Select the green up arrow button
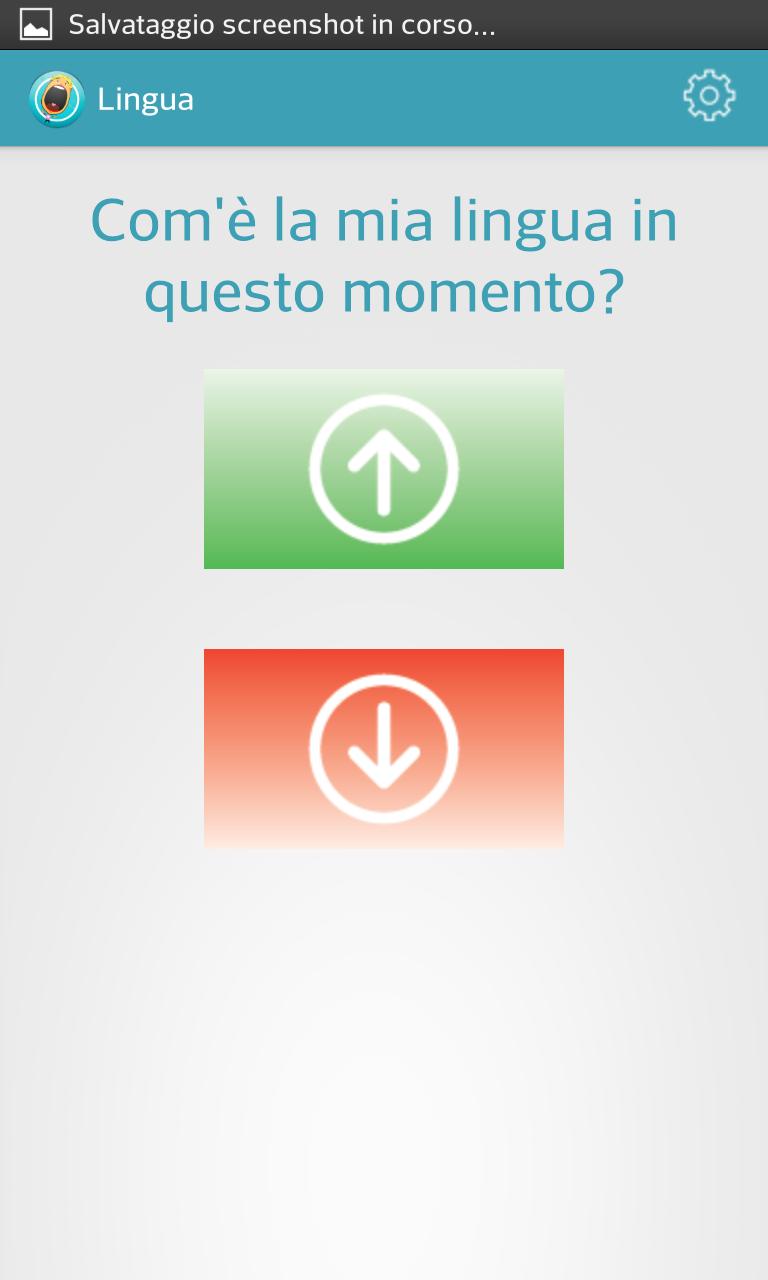 (x=384, y=469)
